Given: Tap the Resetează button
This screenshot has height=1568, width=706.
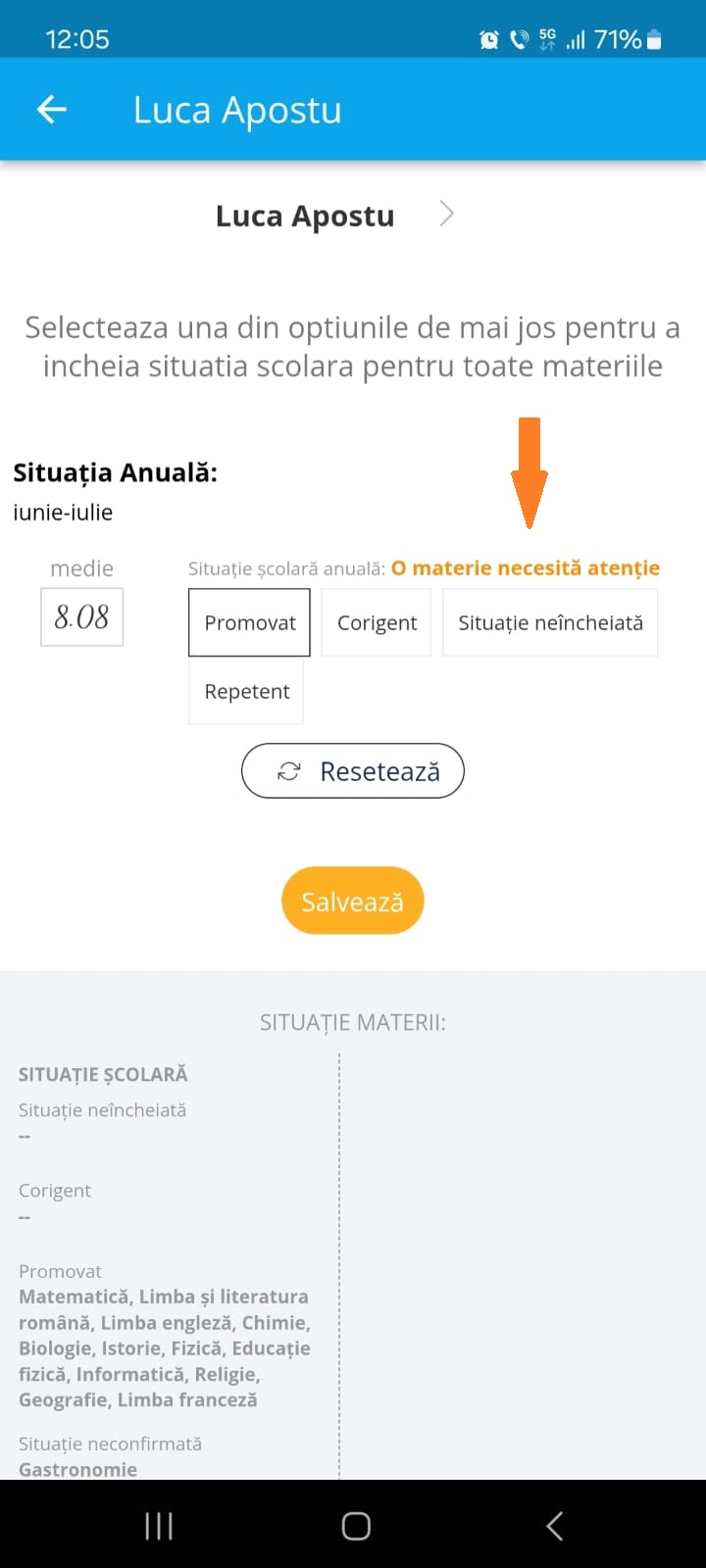Looking at the screenshot, I should coord(353,771).
